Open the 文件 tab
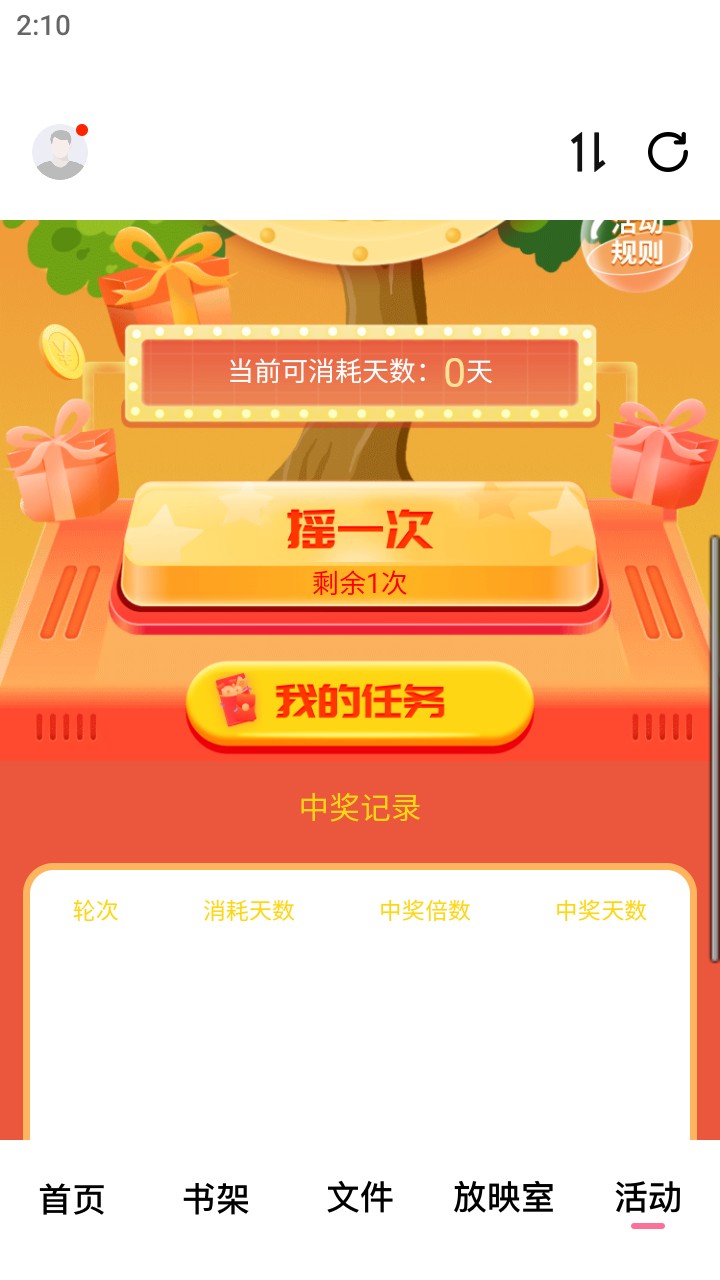The height and width of the screenshot is (1280, 720). click(x=360, y=1200)
